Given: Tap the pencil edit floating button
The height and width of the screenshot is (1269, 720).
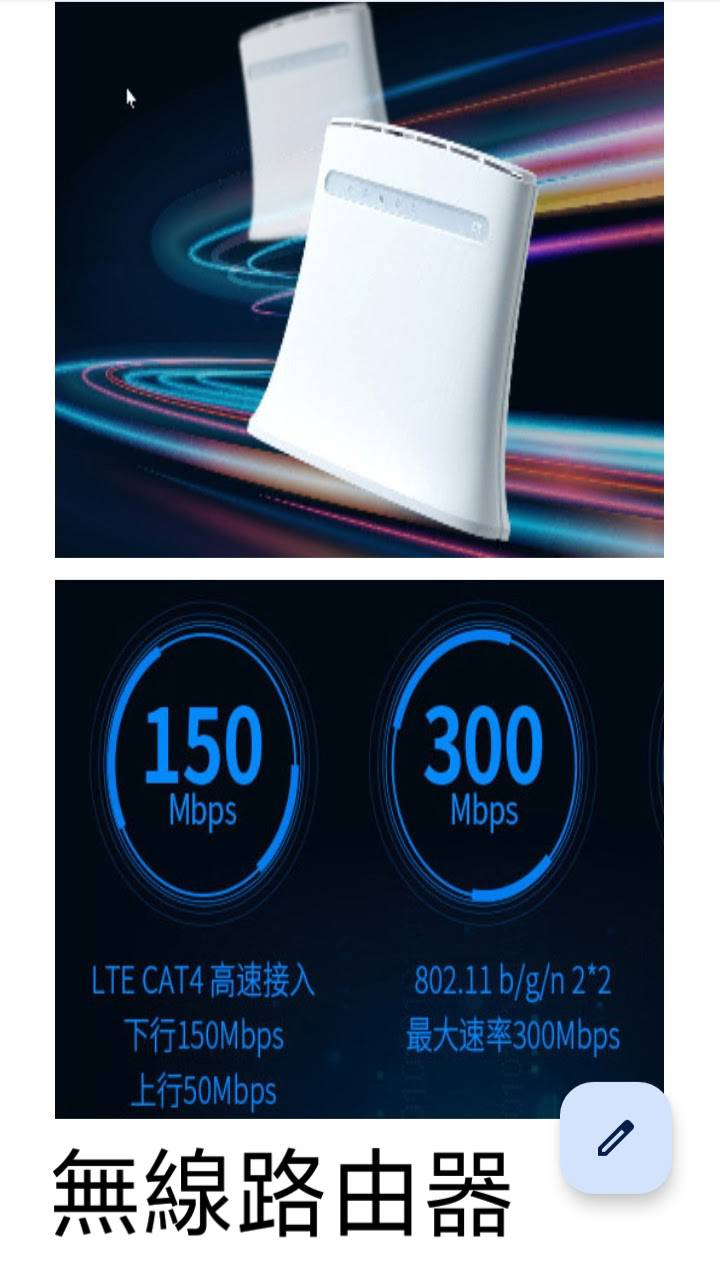Looking at the screenshot, I should [x=616, y=1138].
